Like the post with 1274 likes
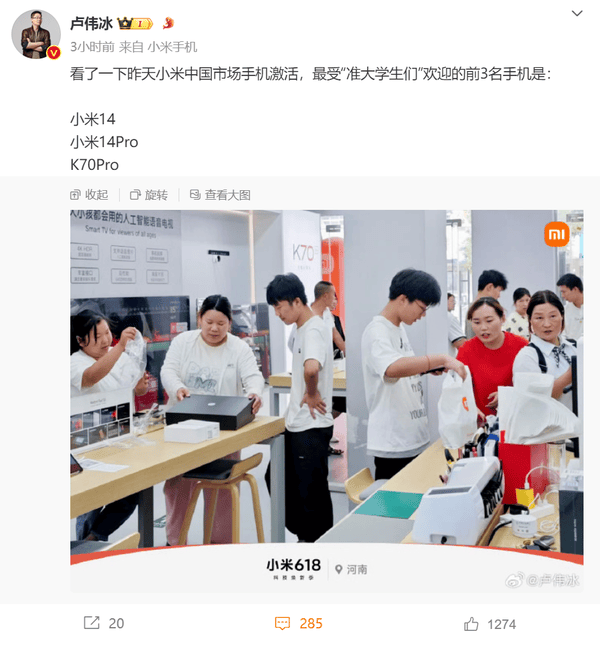 [490, 623]
